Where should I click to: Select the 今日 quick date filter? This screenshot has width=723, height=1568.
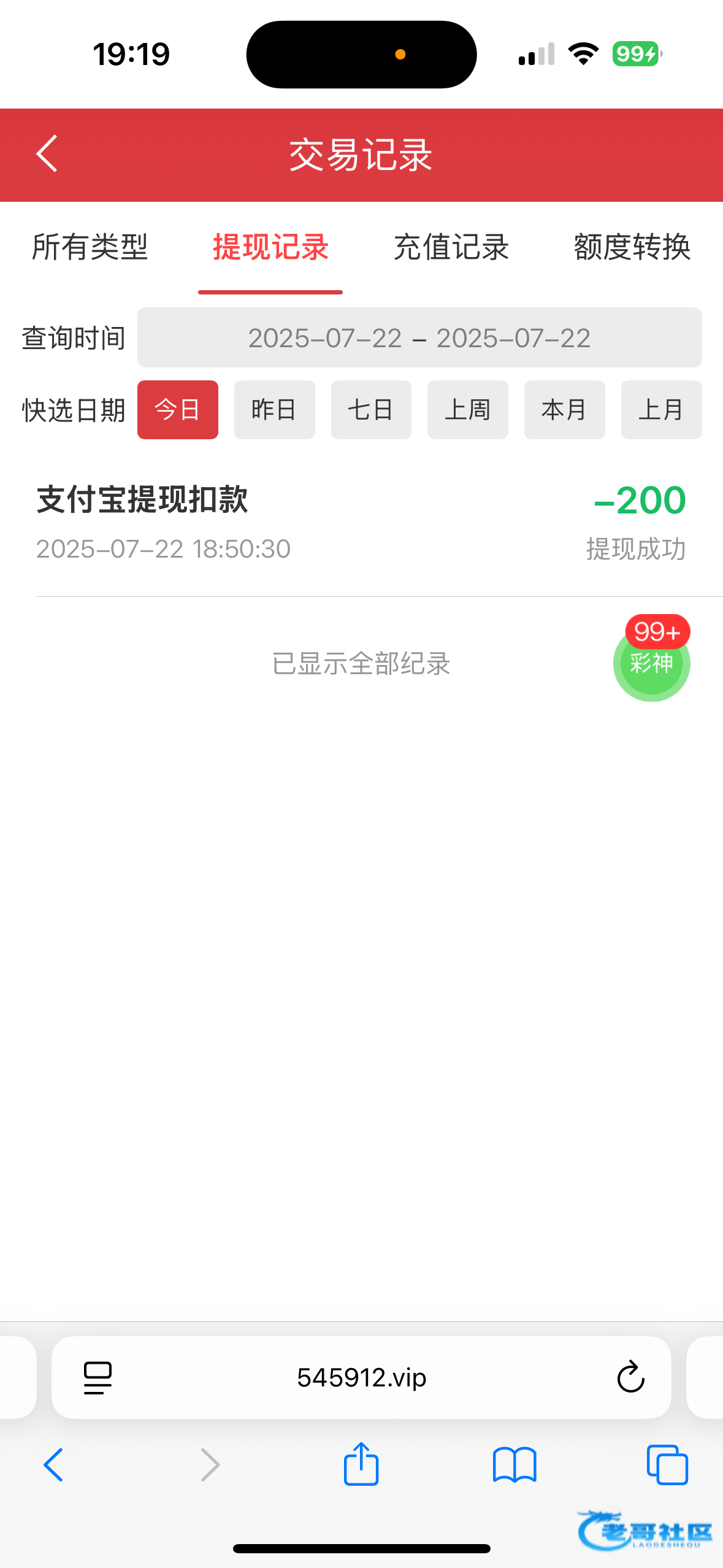(x=178, y=410)
